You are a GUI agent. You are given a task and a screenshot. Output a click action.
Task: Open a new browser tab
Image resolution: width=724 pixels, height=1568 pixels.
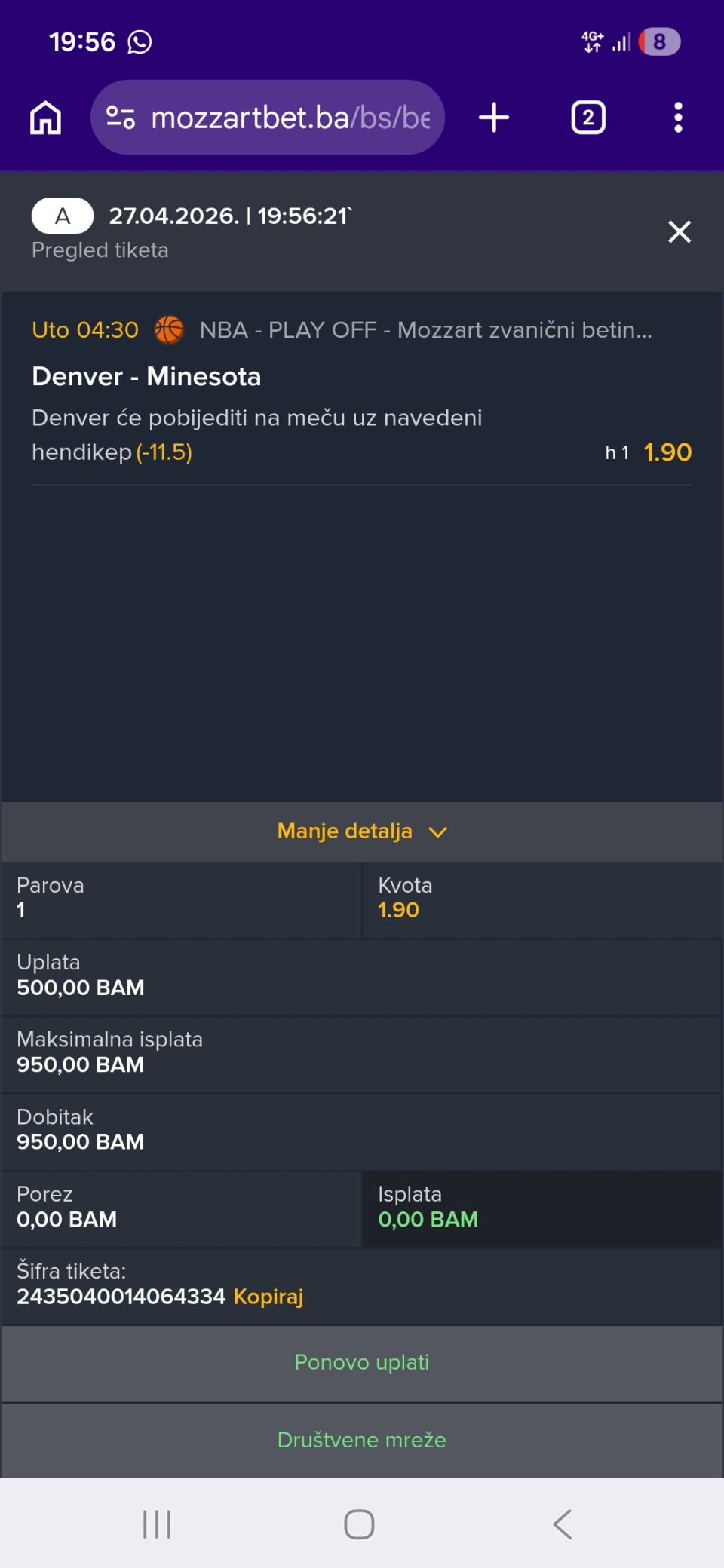coord(494,118)
